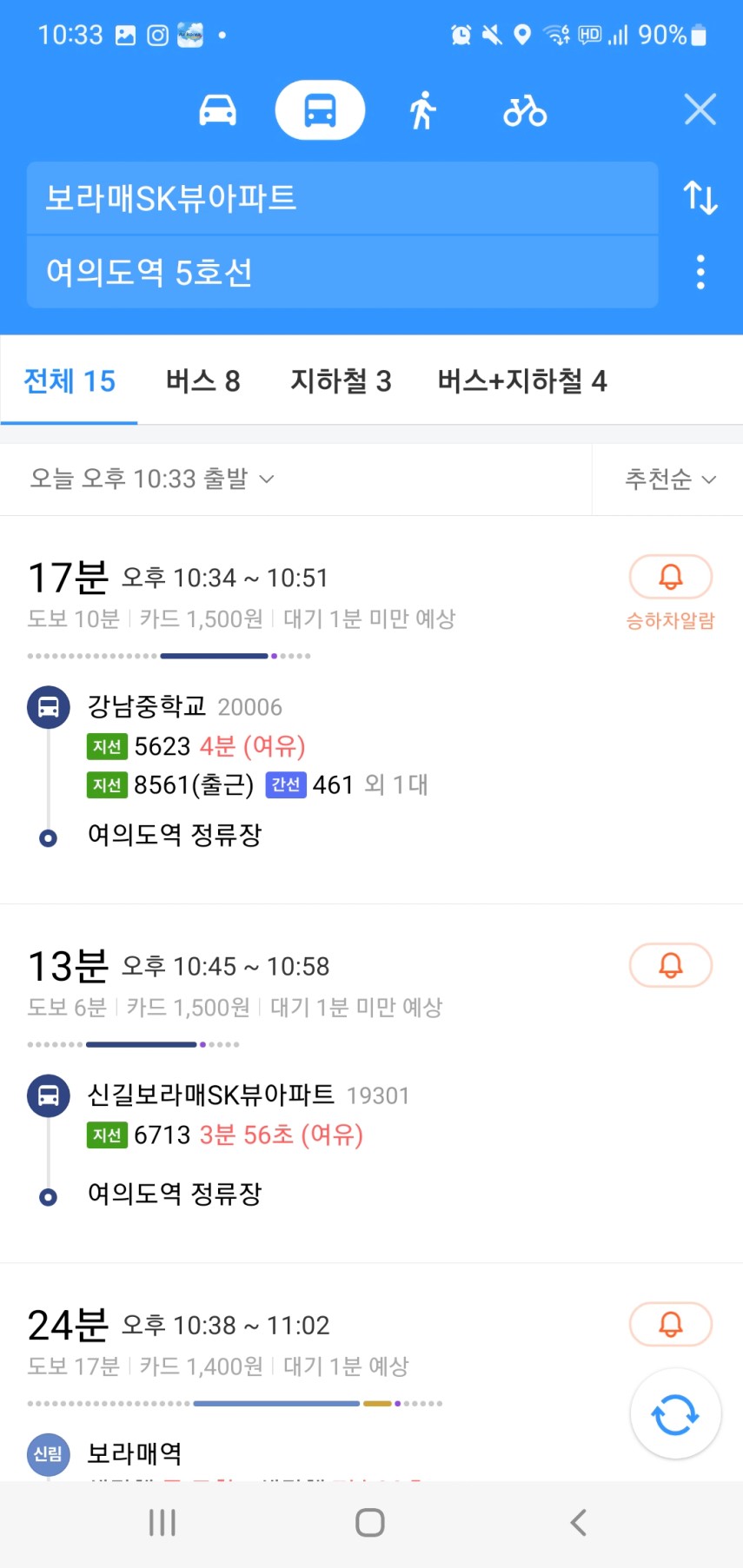Close the route search screen
Image resolution: width=743 pixels, height=1568 pixels.
[x=700, y=110]
